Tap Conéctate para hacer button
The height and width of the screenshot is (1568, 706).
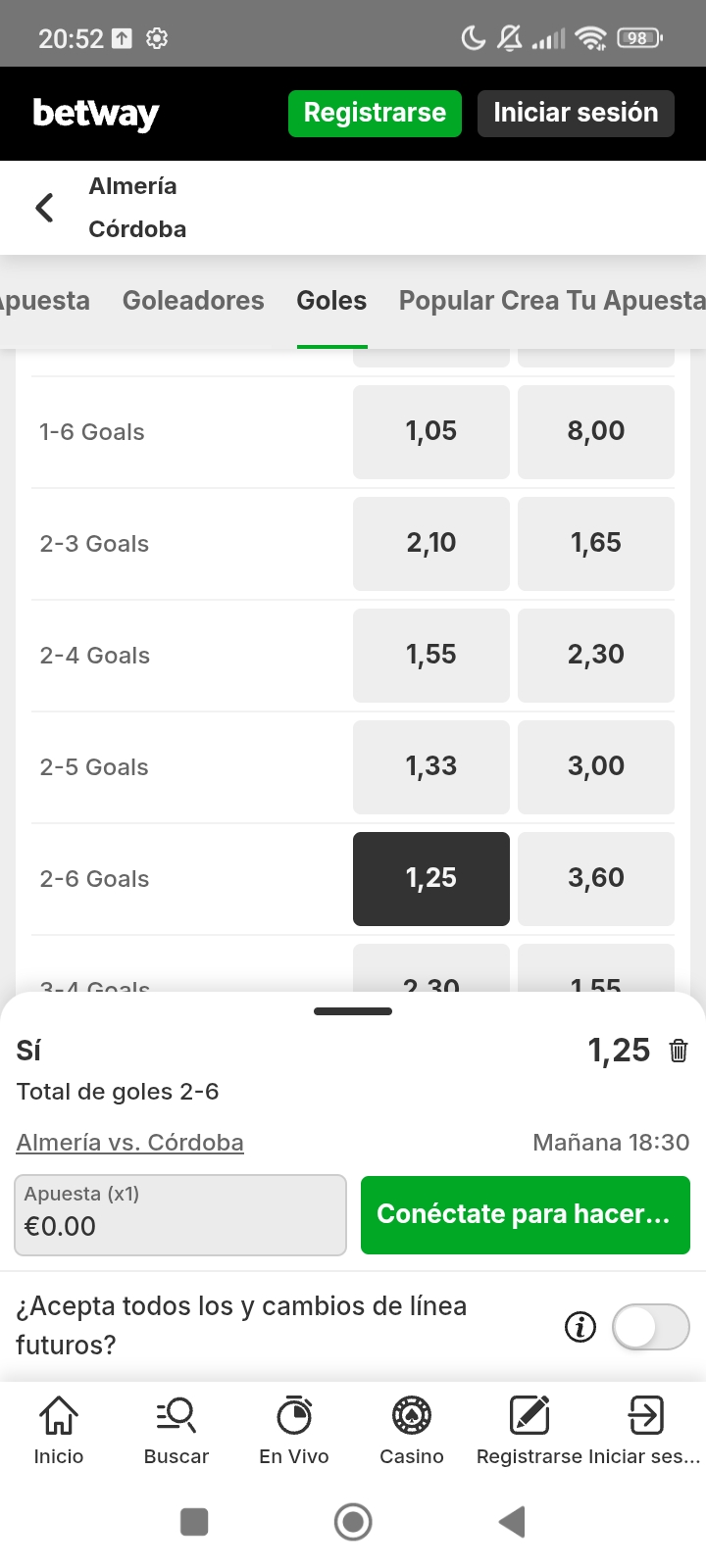525,1215
